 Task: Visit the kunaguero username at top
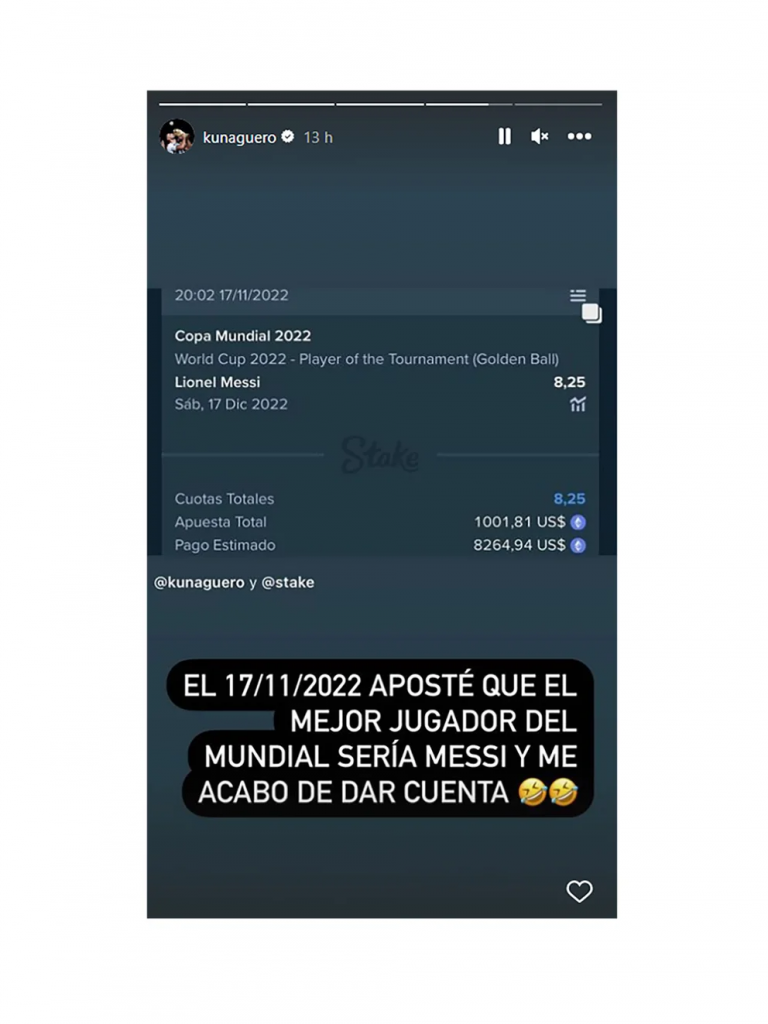239,138
